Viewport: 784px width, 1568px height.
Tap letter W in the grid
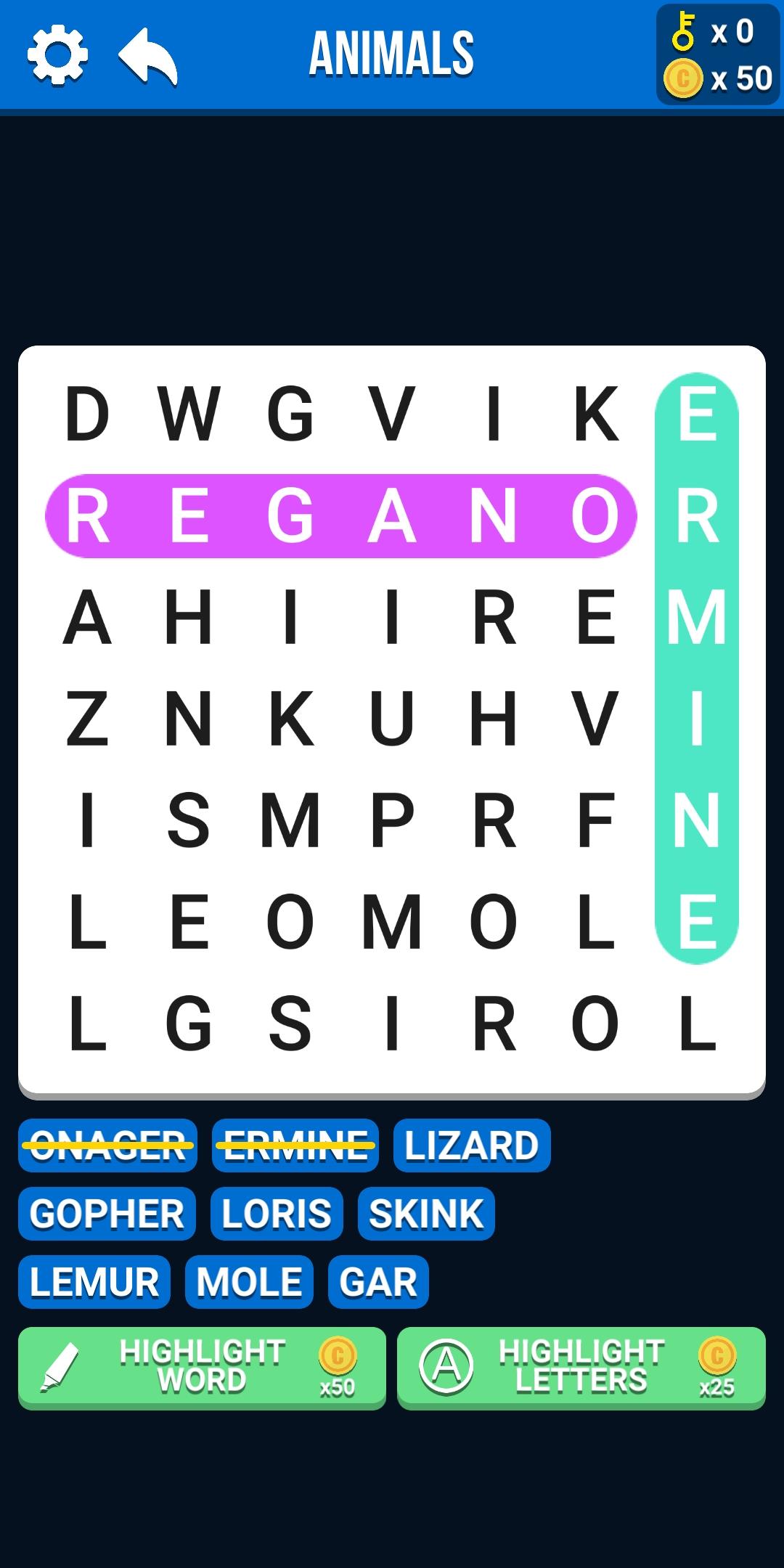(x=189, y=414)
